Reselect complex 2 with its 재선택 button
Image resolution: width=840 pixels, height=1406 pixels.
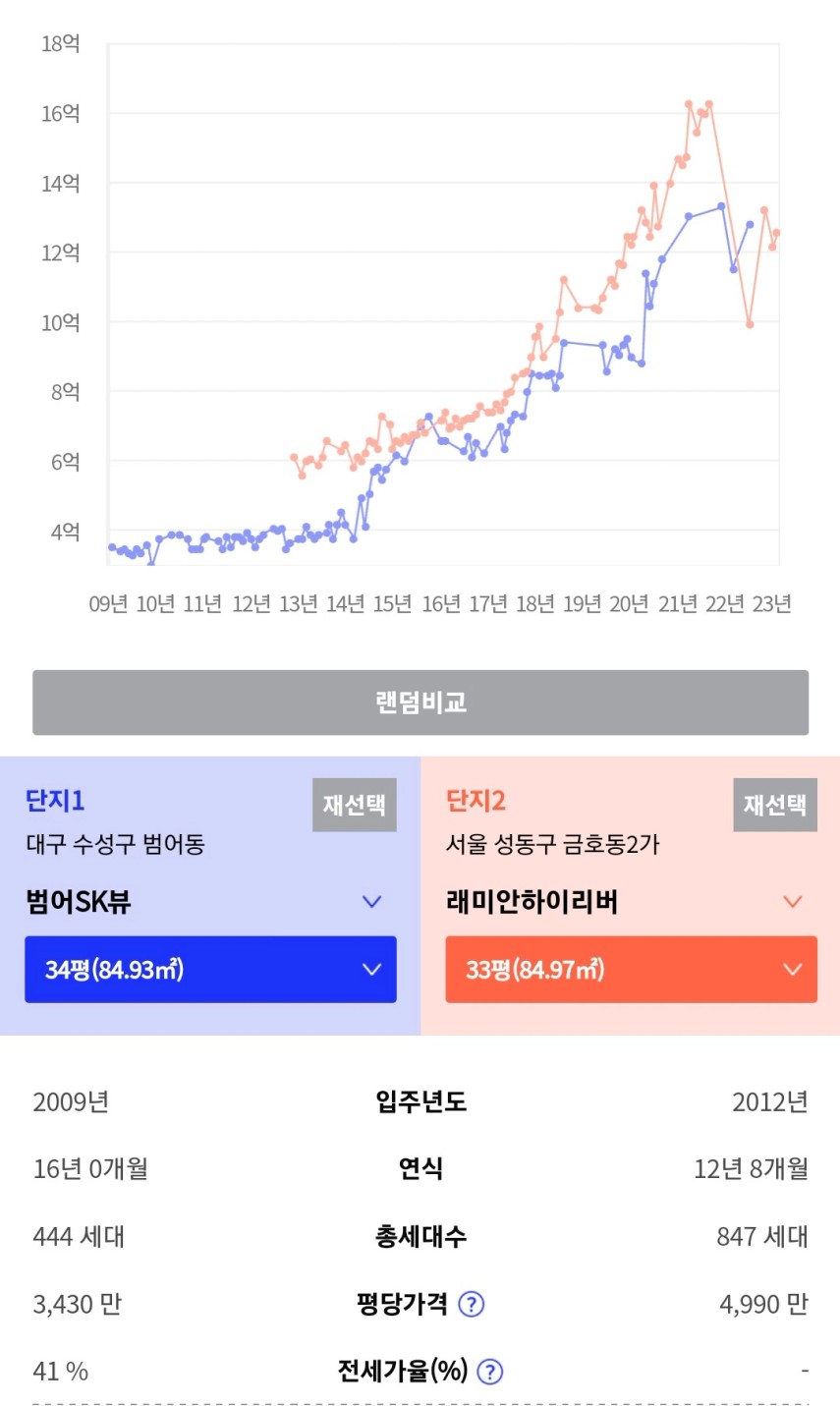click(775, 805)
